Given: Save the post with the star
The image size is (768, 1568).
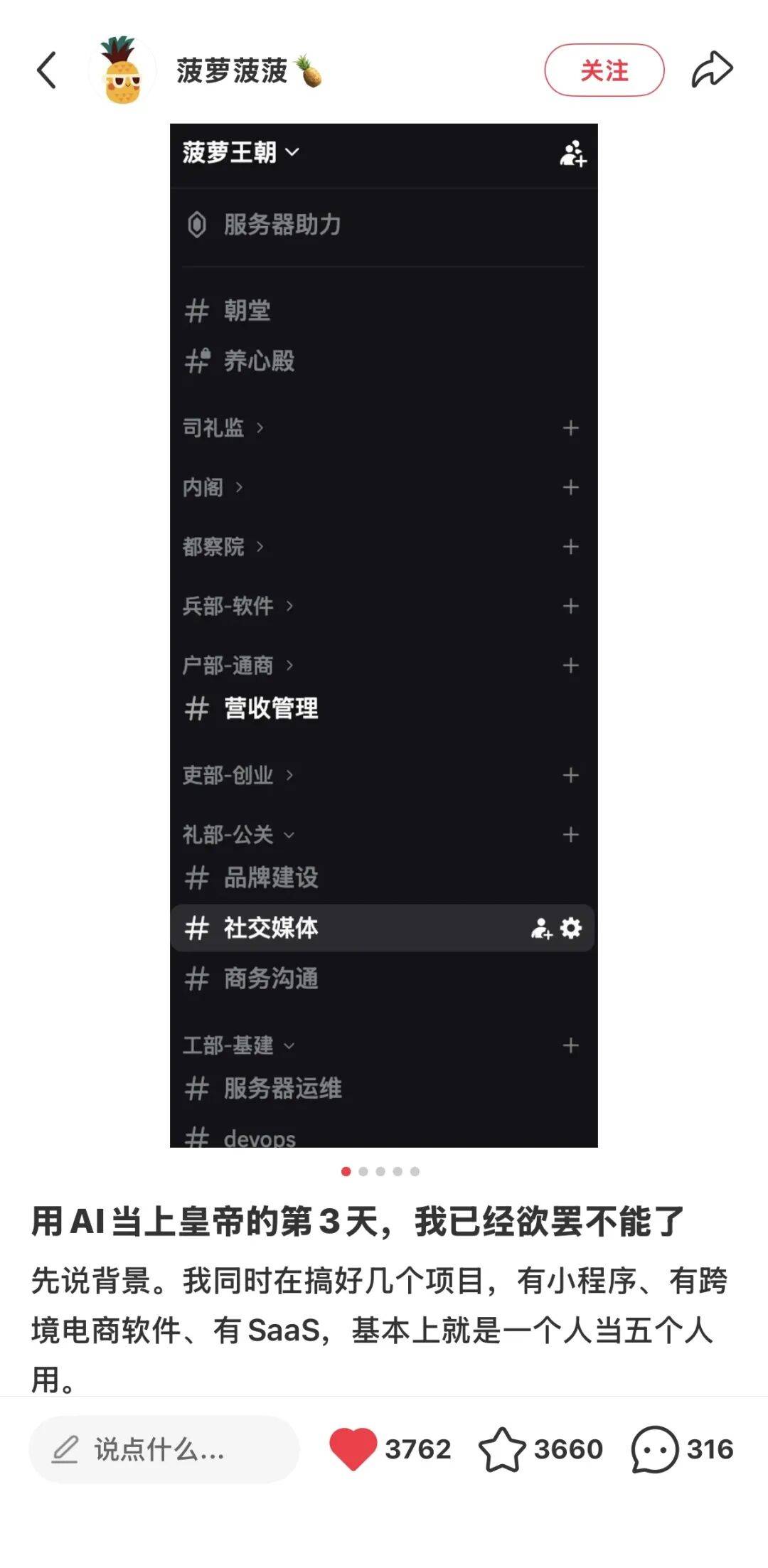Looking at the screenshot, I should click(502, 1449).
